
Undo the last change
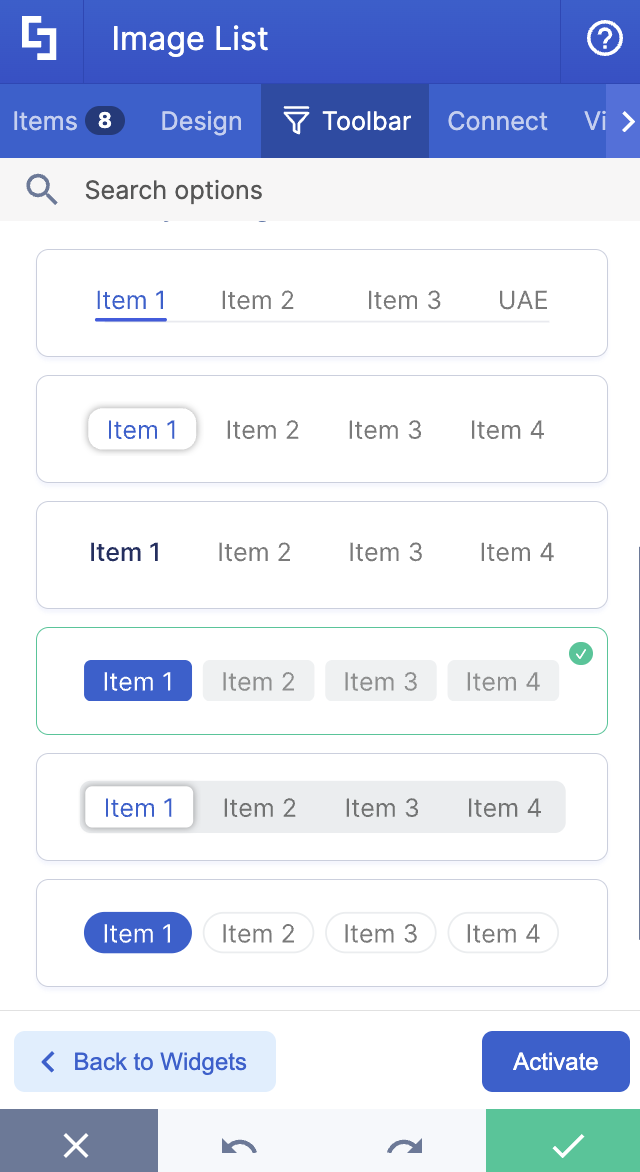[239, 1145]
